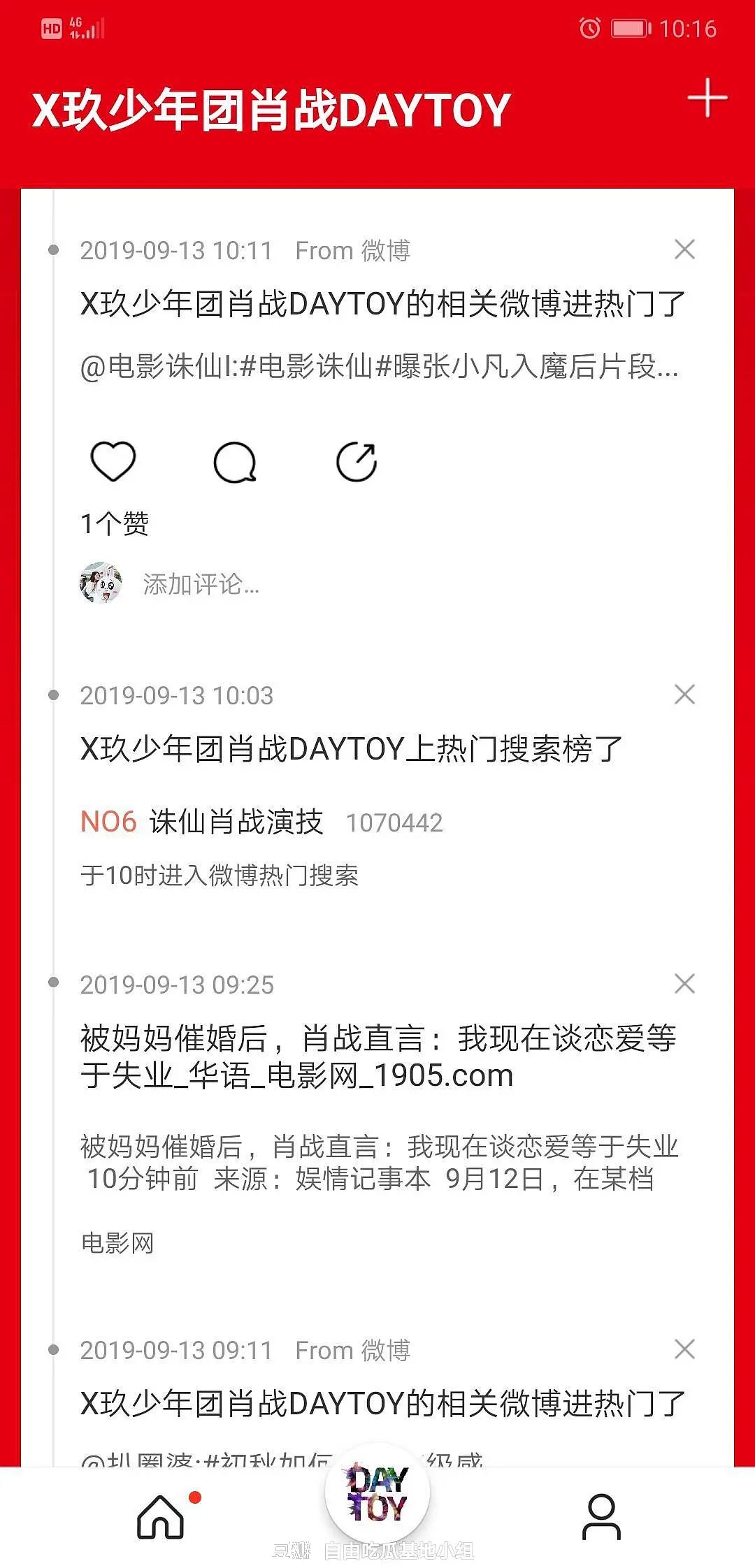Like the 10:11 Weibo trending post
Viewport: 755px width, 1568px height.
pyautogui.click(x=113, y=462)
